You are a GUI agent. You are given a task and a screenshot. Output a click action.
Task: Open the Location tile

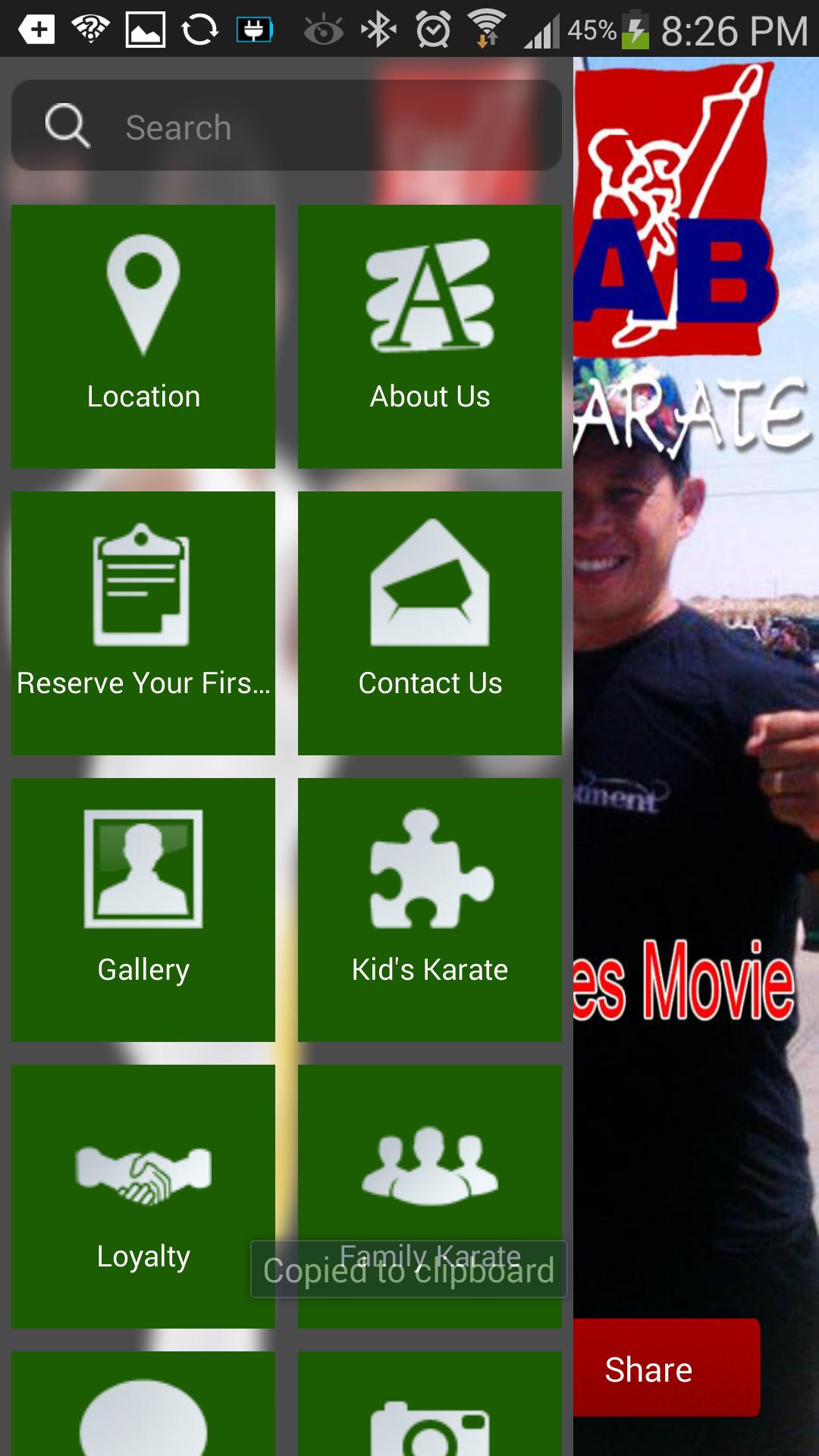click(143, 336)
